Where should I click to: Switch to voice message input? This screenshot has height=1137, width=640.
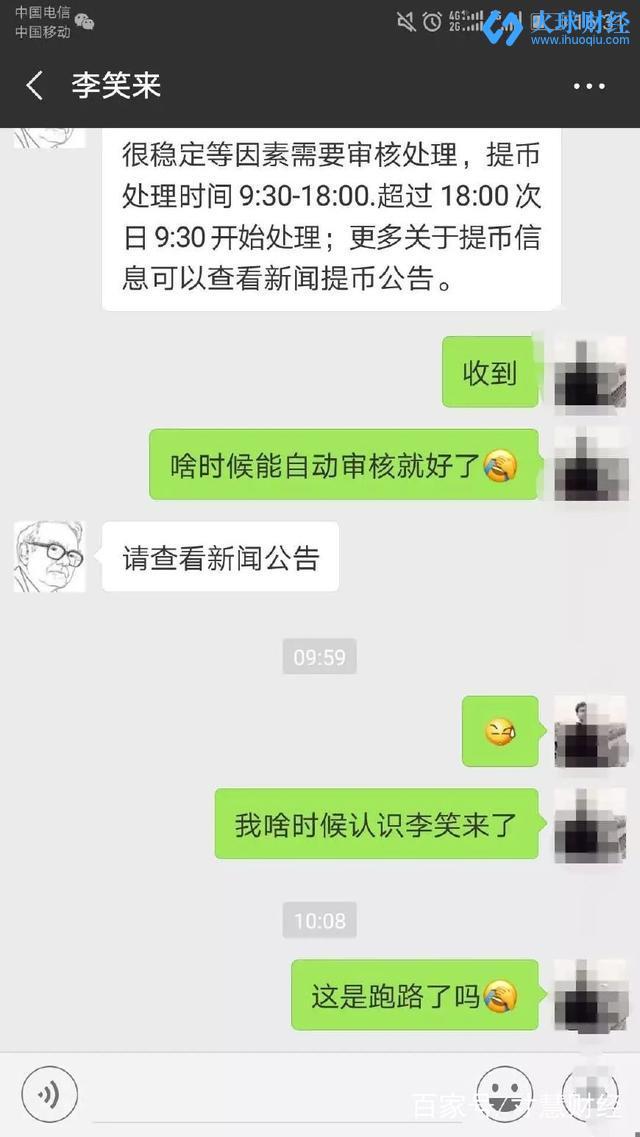[49, 1092]
